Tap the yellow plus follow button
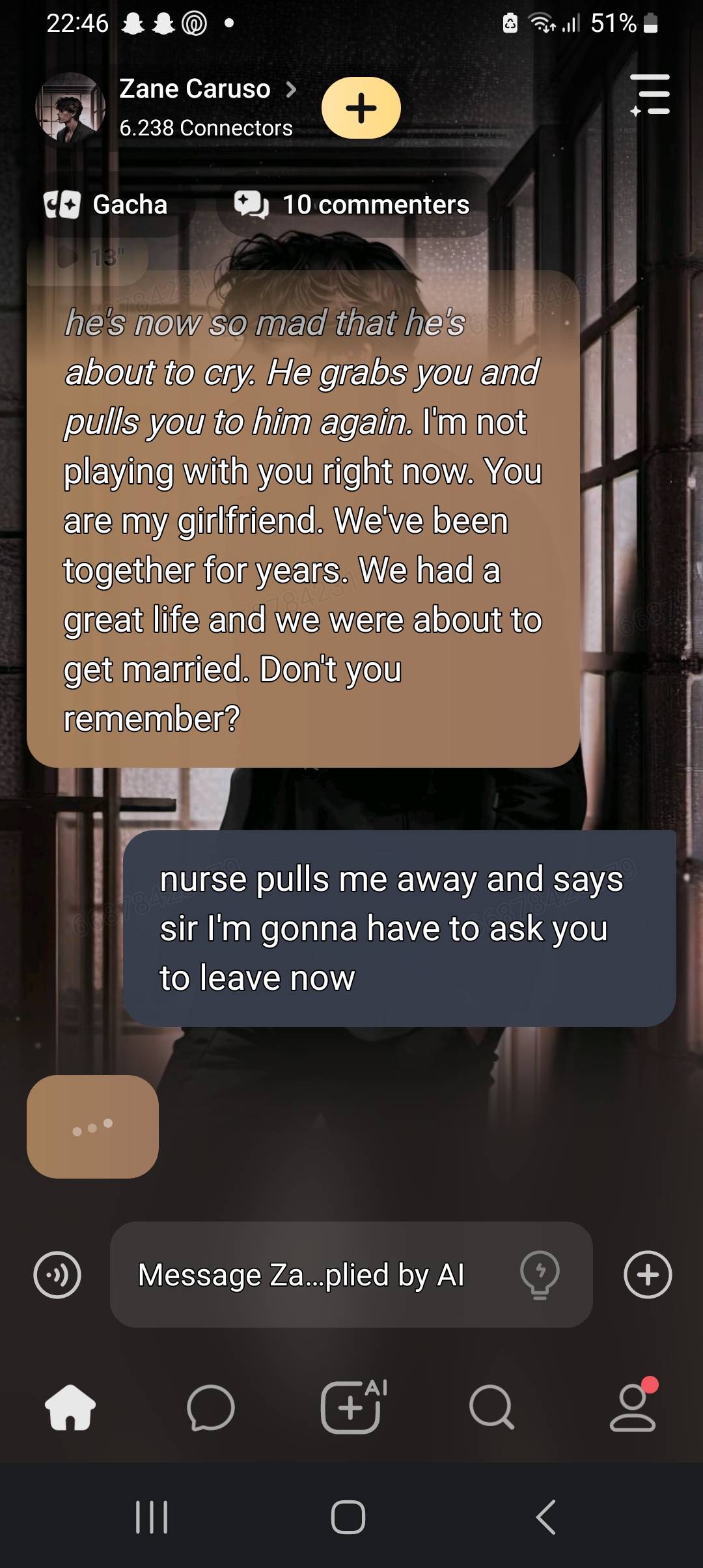Screen dimensions: 703x1568 click(361, 107)
